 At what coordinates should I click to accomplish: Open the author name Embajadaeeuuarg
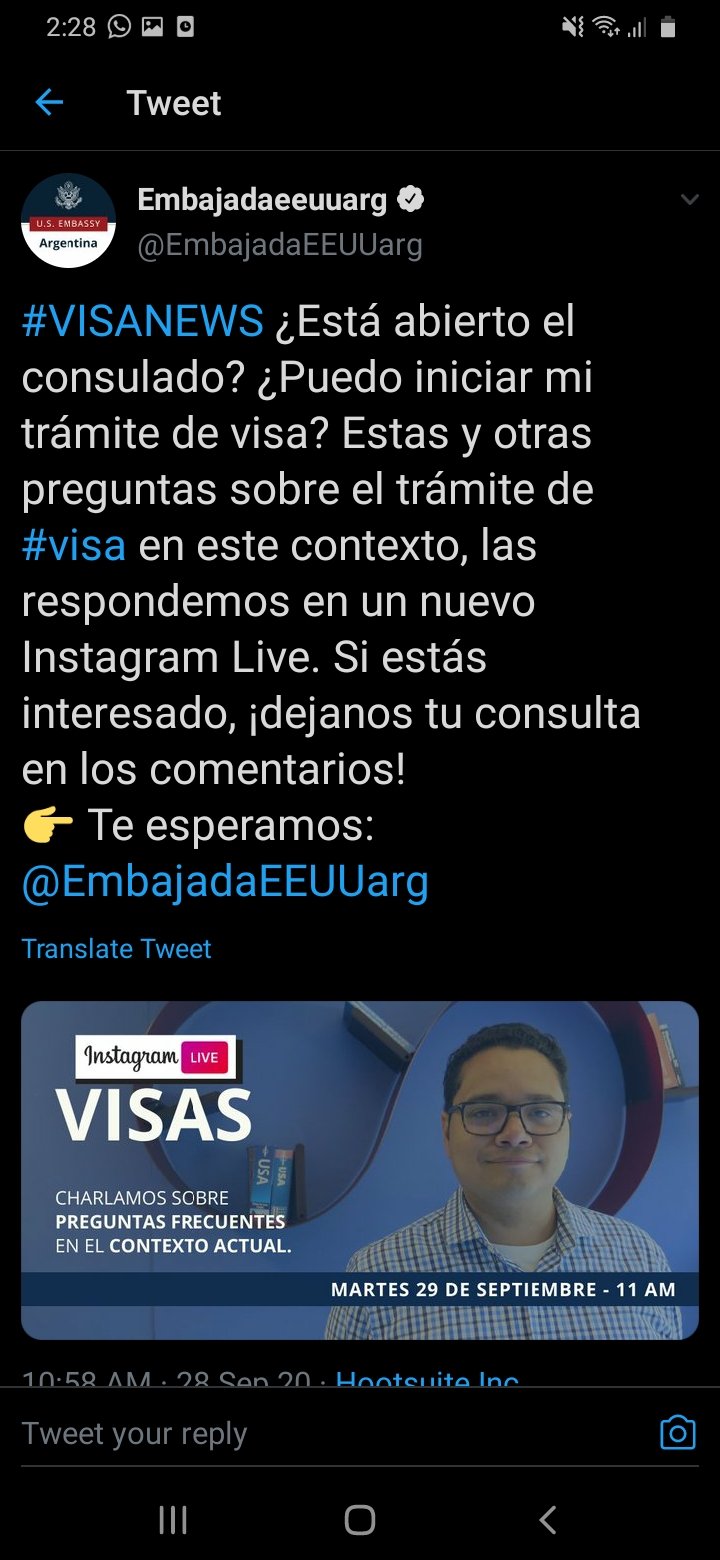point(262,200)
